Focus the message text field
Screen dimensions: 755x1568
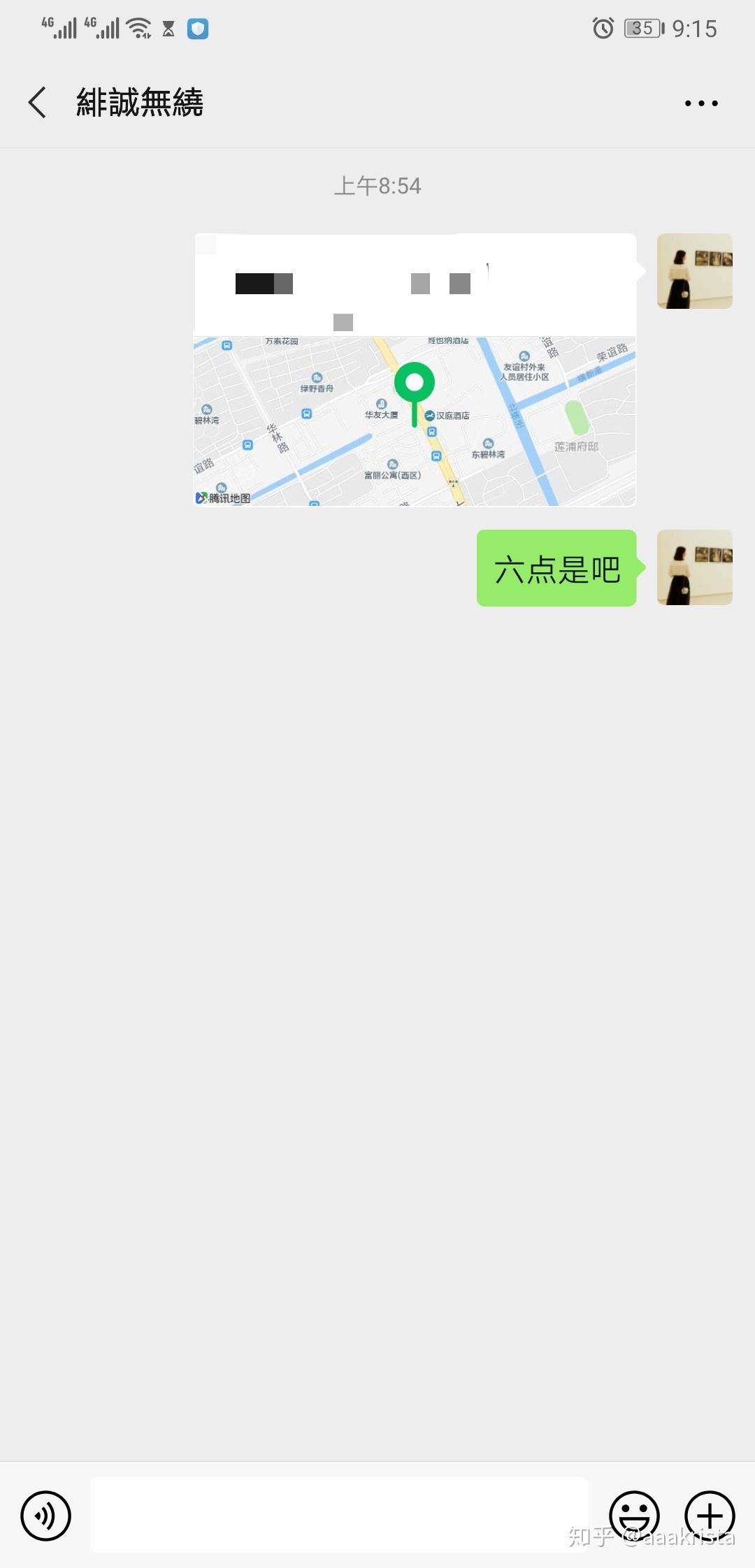pyautogui.click(x=340, y=1516)
